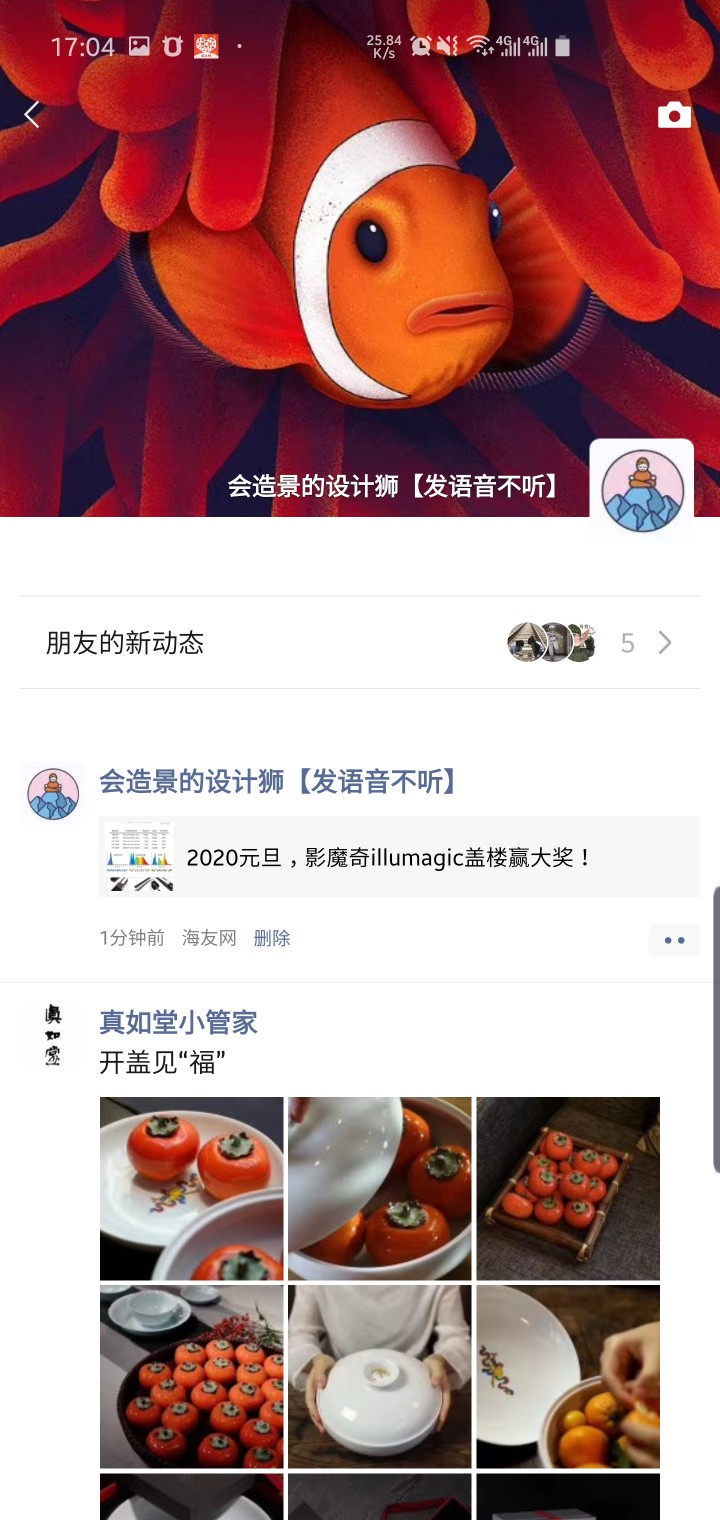View photo of hand peeling oranges by plate

pyautogui.click(x=567, y=1376)
